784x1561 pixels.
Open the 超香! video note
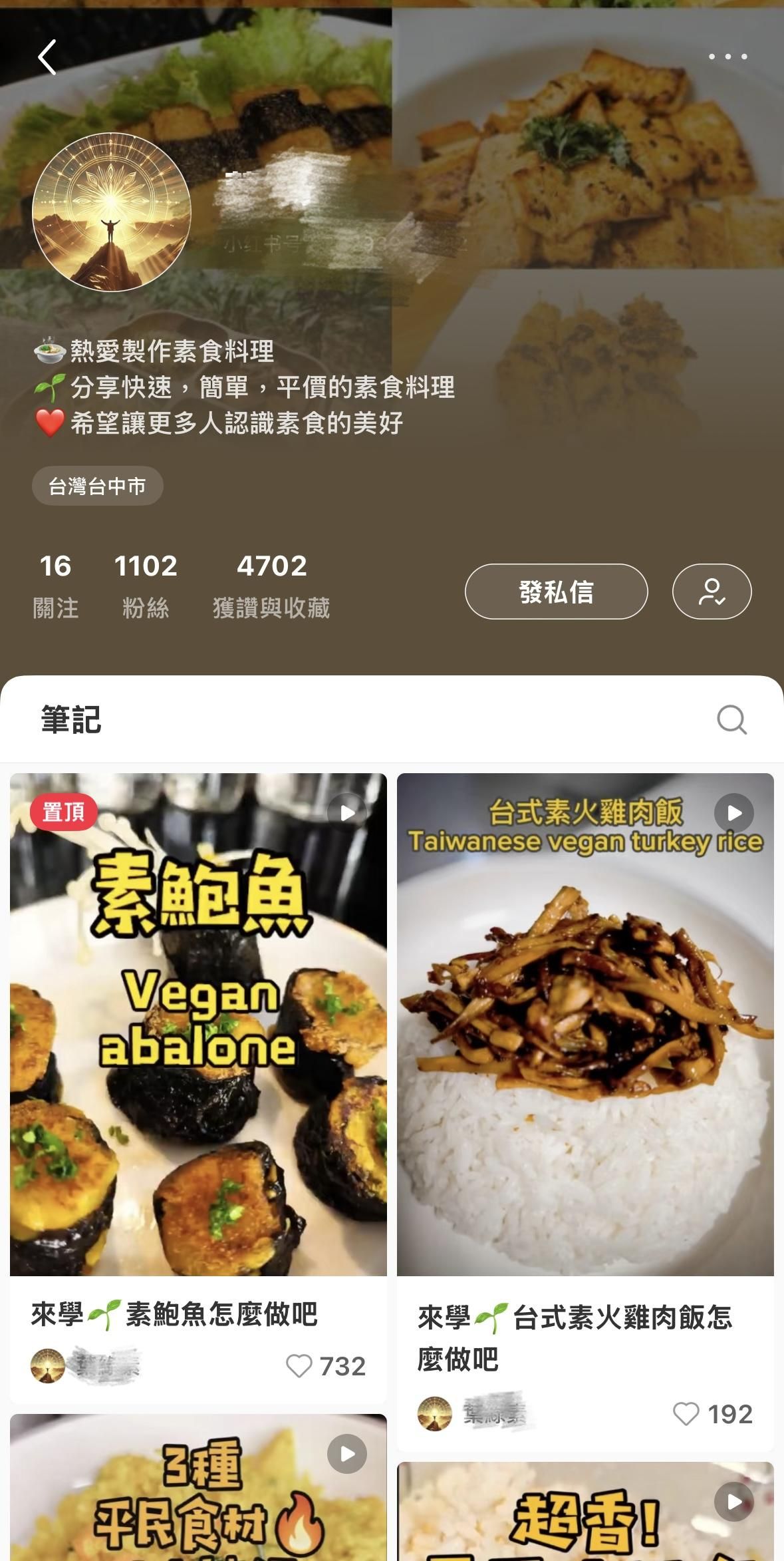click(x=585, y=1514)
